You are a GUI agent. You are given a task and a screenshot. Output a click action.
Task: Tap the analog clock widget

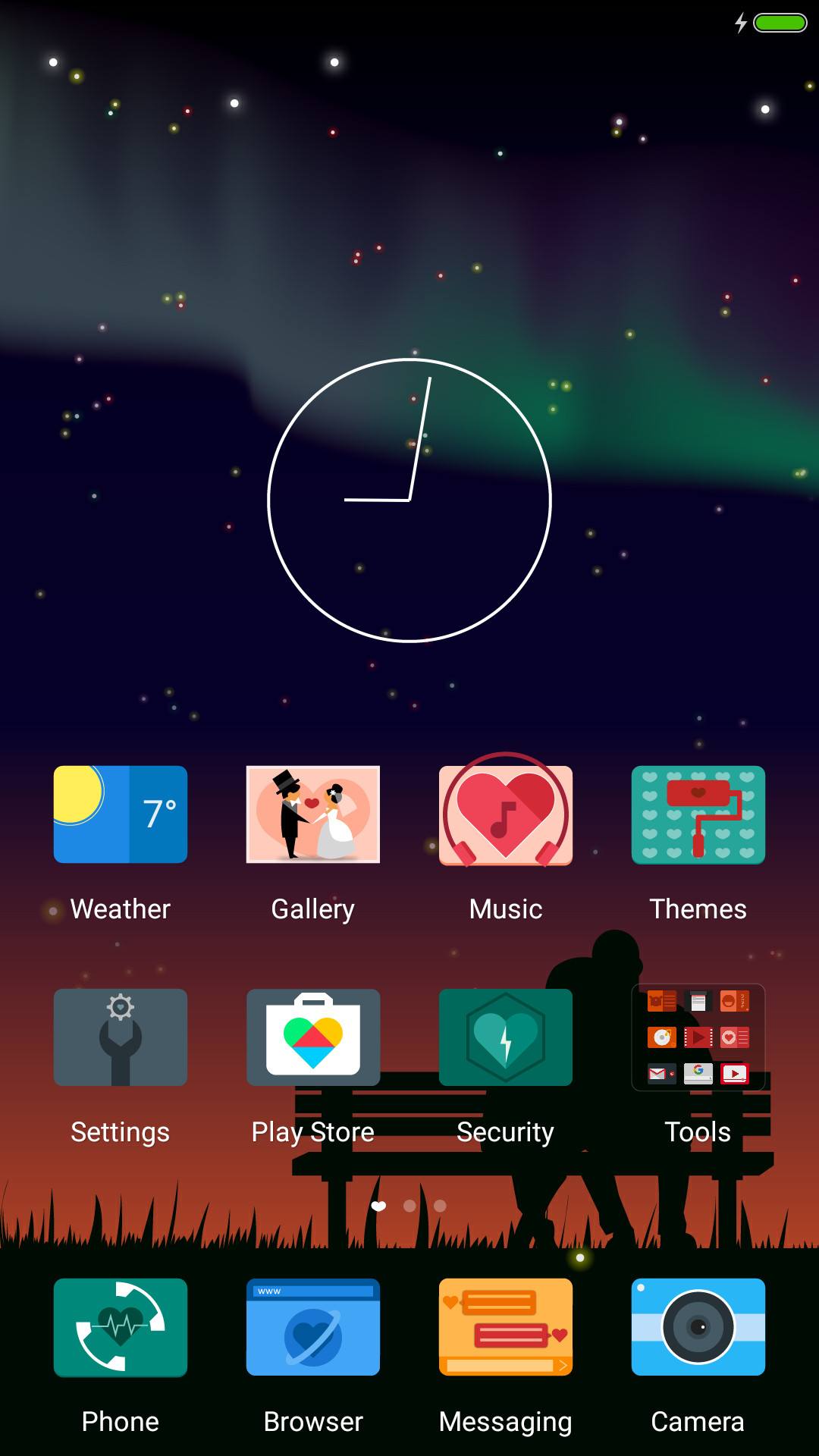(409, 500)
